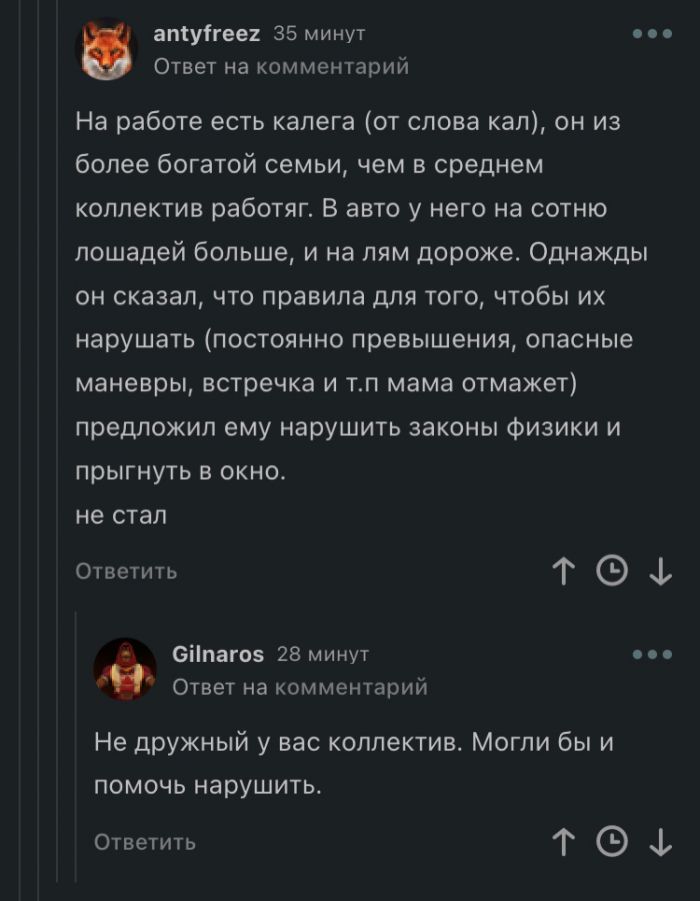Reply to antyfreez's comment via 'Ответить'
The image size is (700, 901).
coord(127,571)
